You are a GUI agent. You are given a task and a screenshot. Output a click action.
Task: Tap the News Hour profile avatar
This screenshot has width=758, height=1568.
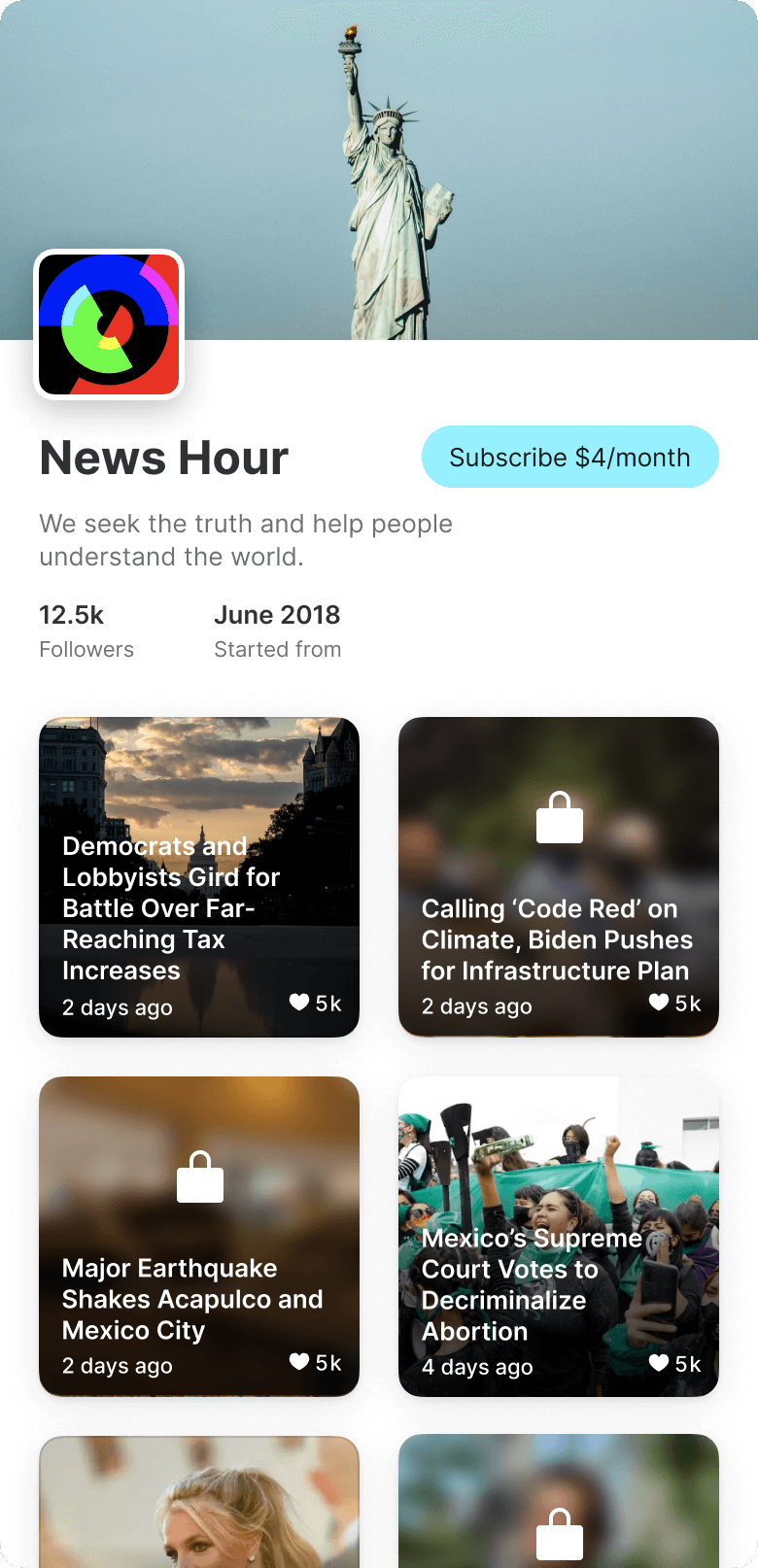point(110,324)
